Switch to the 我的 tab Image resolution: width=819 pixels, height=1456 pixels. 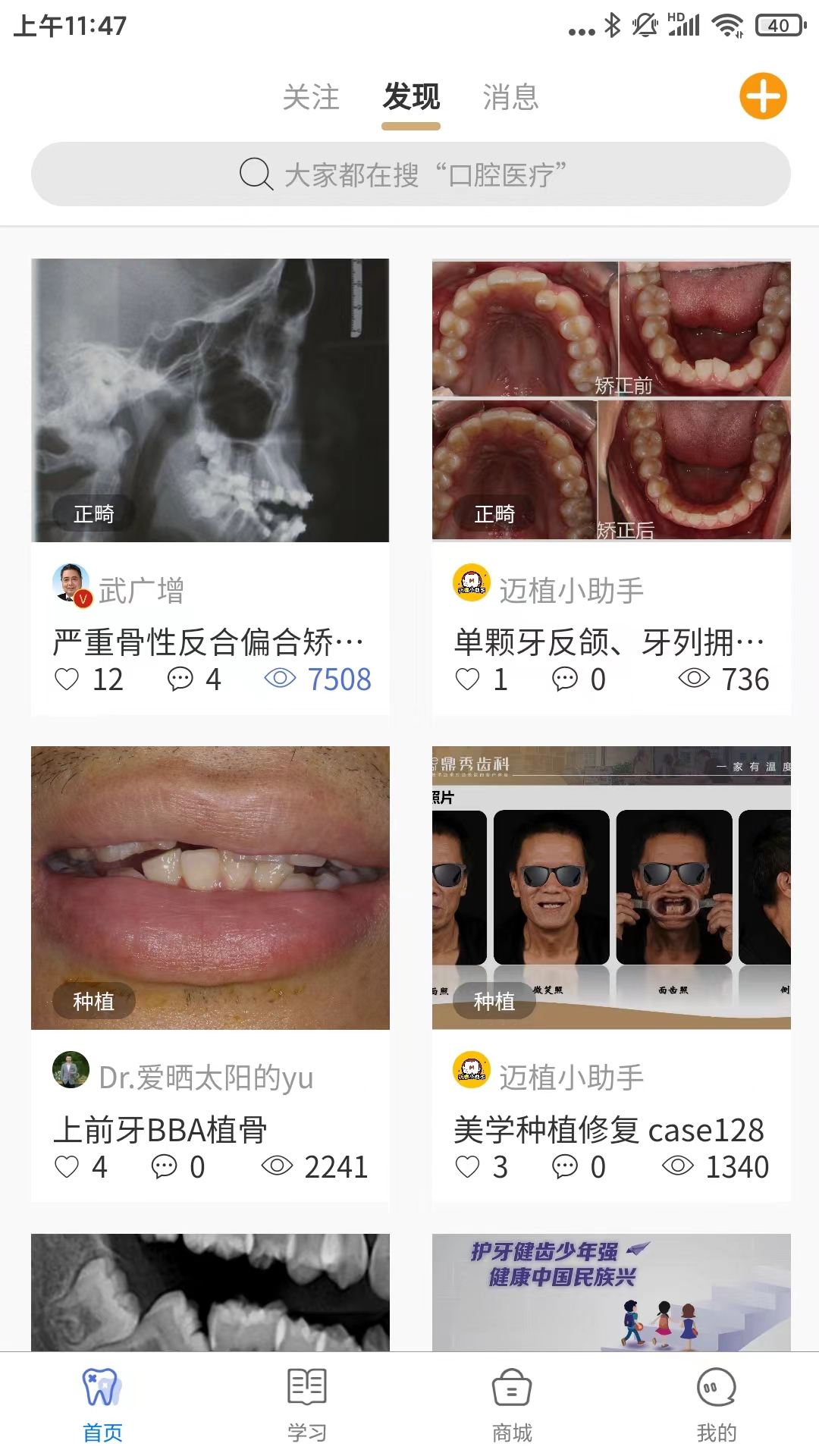pos(717,1404)
